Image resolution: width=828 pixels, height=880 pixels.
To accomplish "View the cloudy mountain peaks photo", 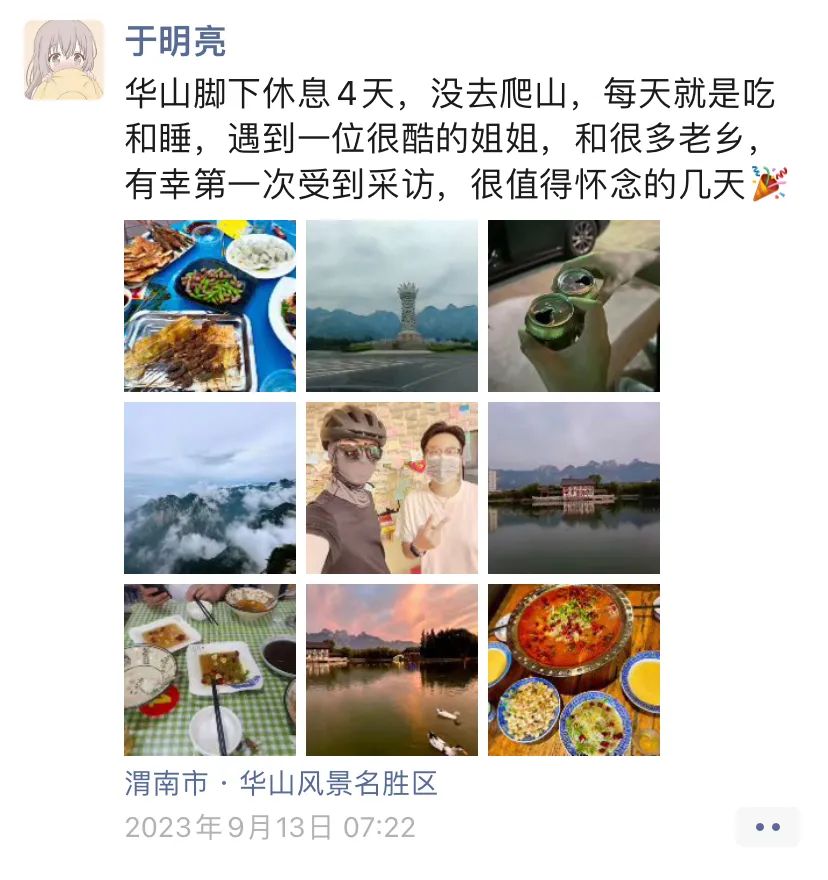I will click(210, 488).
